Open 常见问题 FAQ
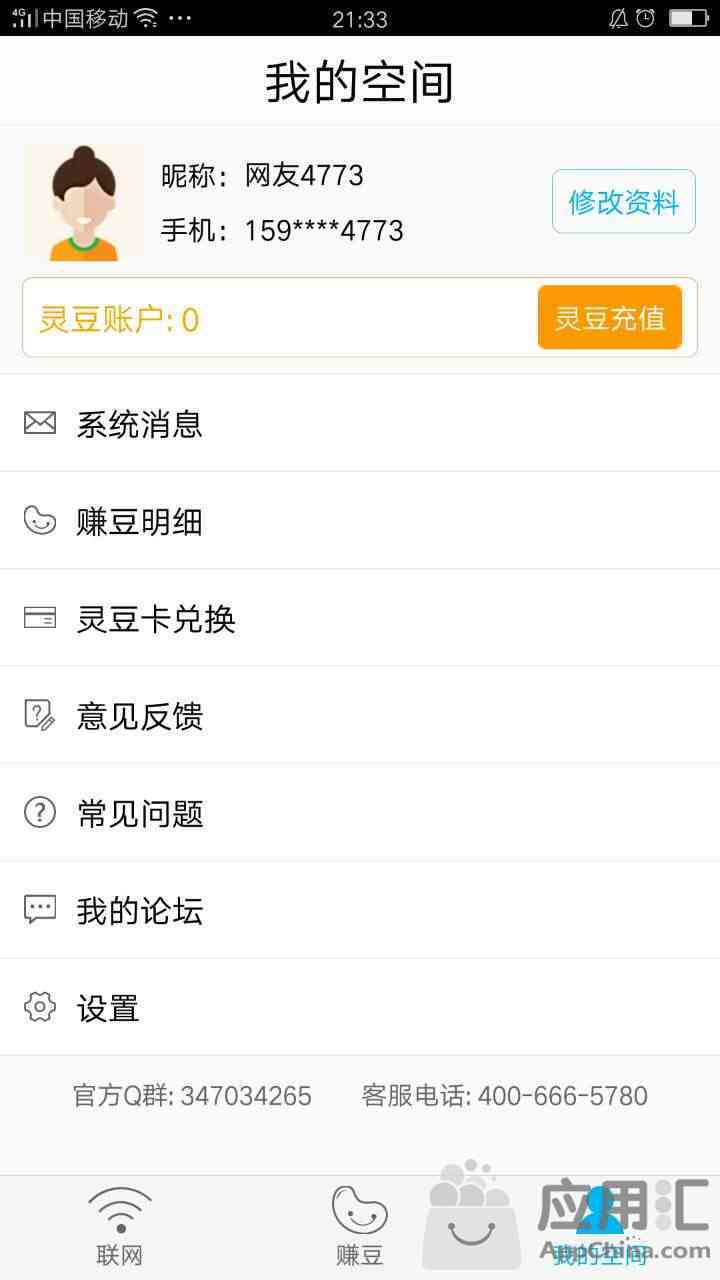720x1280 pixels. [360, 813]
